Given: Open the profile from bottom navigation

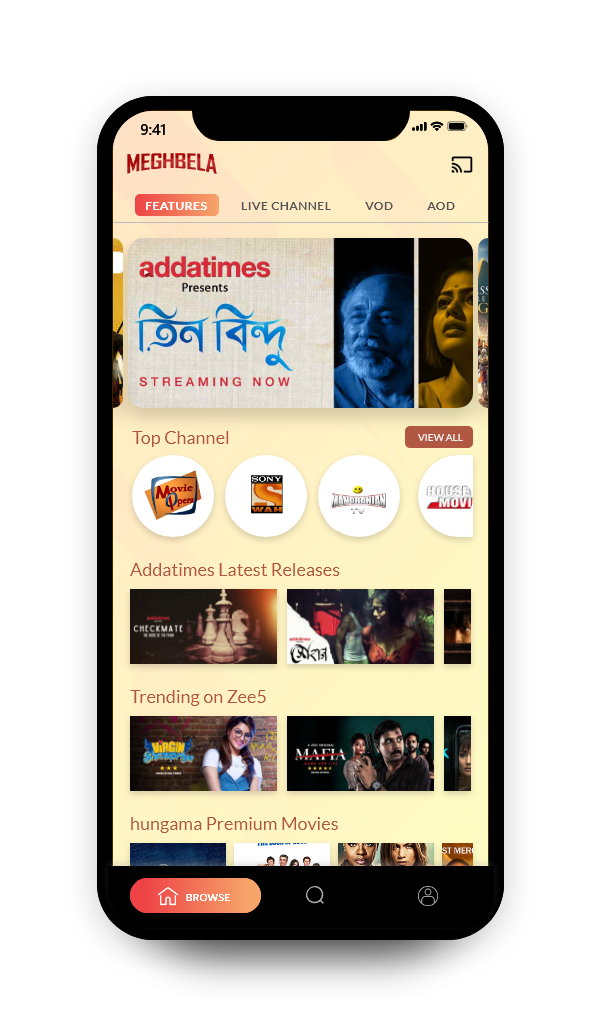Looking at the screenshot, I should [428, 896].
